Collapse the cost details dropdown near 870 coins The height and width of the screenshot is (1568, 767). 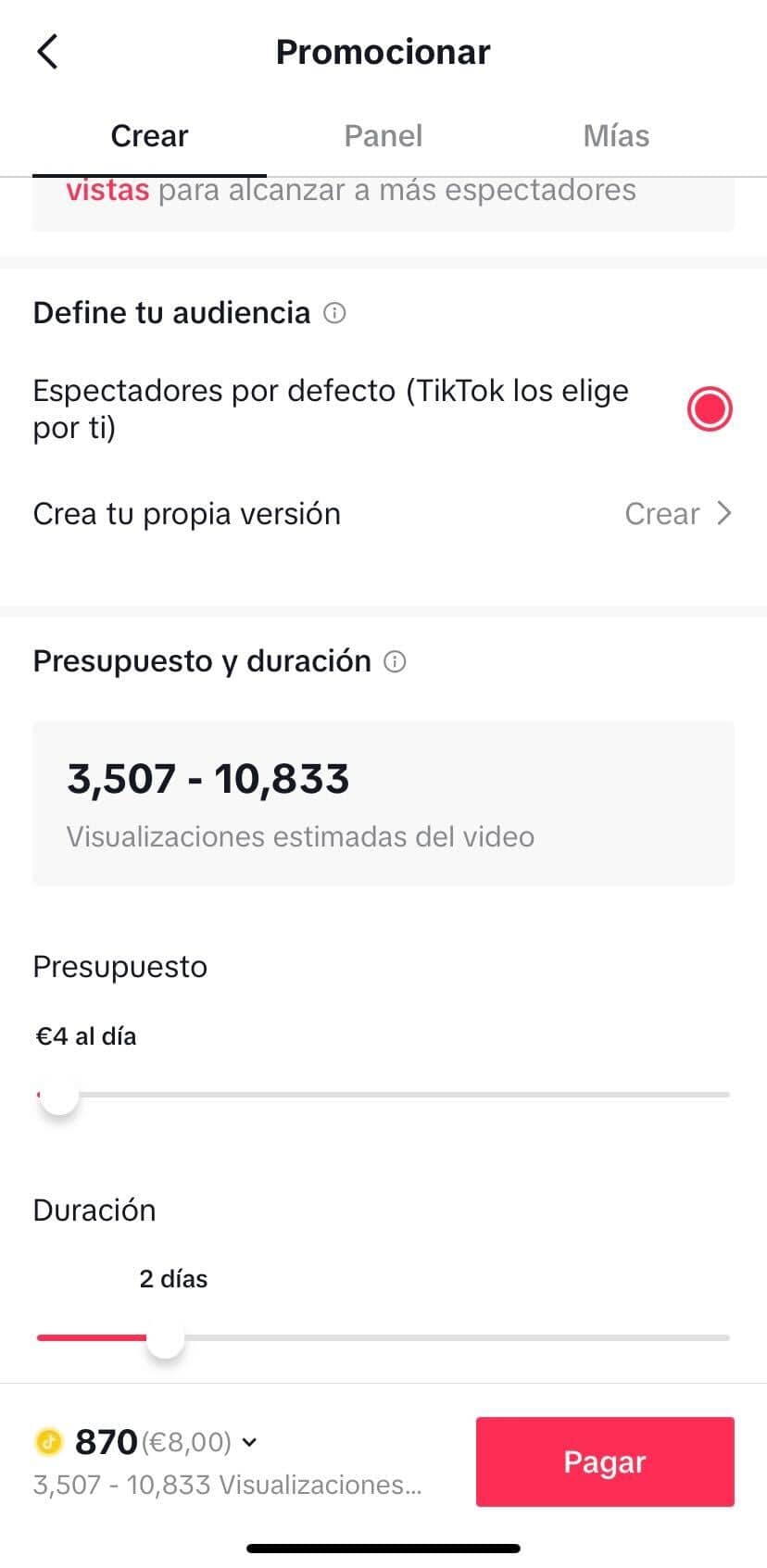[248, 1442]
